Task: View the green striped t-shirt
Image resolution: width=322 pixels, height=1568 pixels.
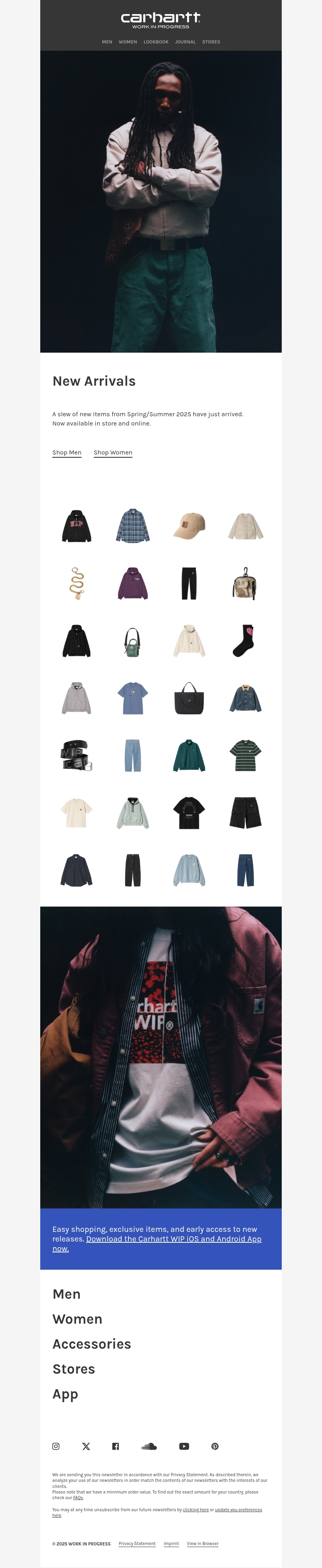Action: [x=245, y=755]
